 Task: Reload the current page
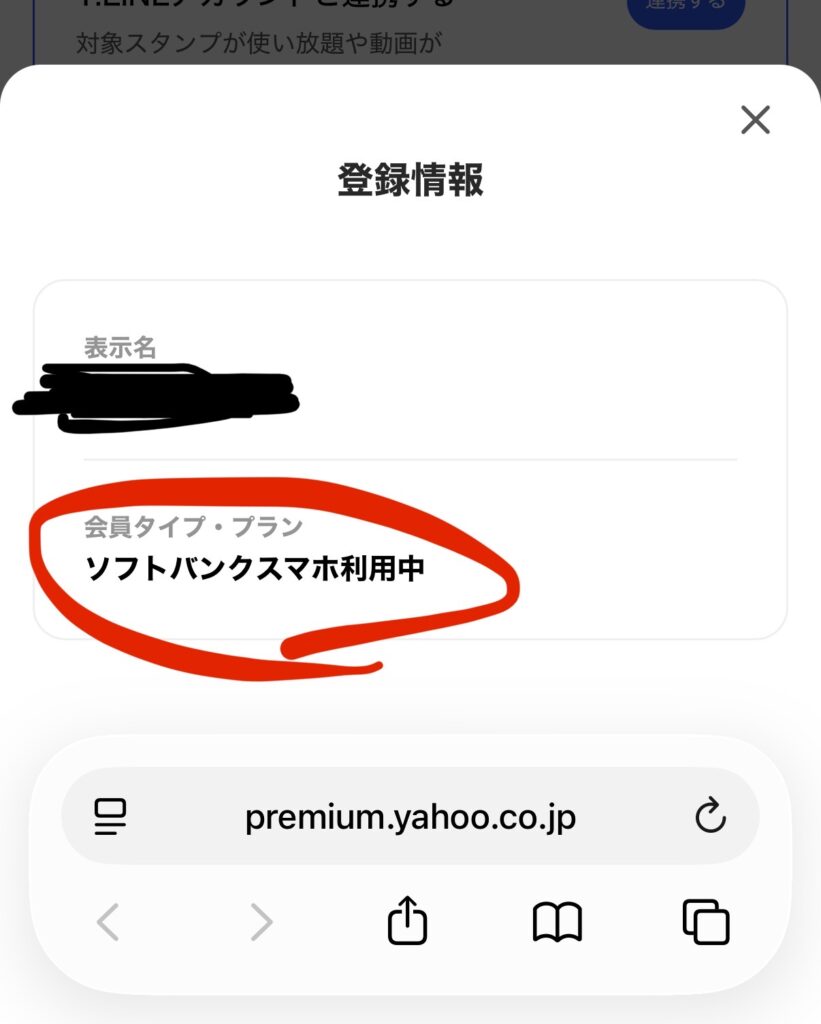click(x=709, y=817)
